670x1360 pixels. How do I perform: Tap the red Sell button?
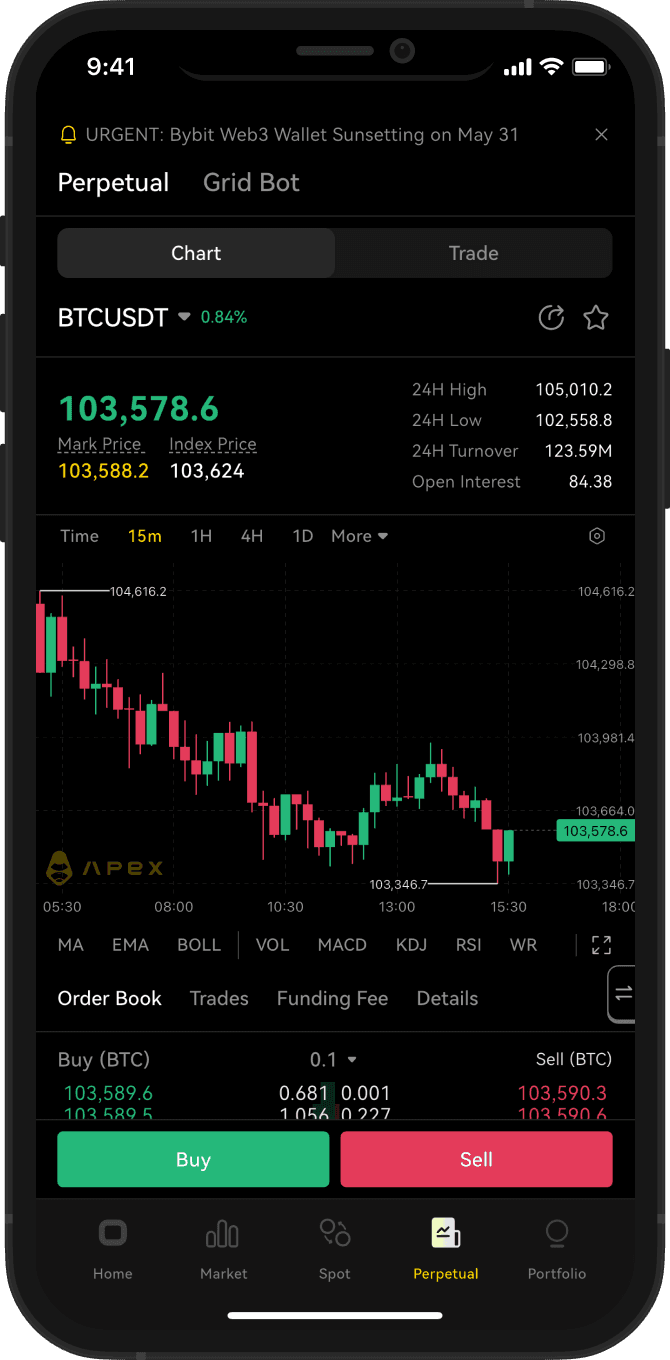476,1160
